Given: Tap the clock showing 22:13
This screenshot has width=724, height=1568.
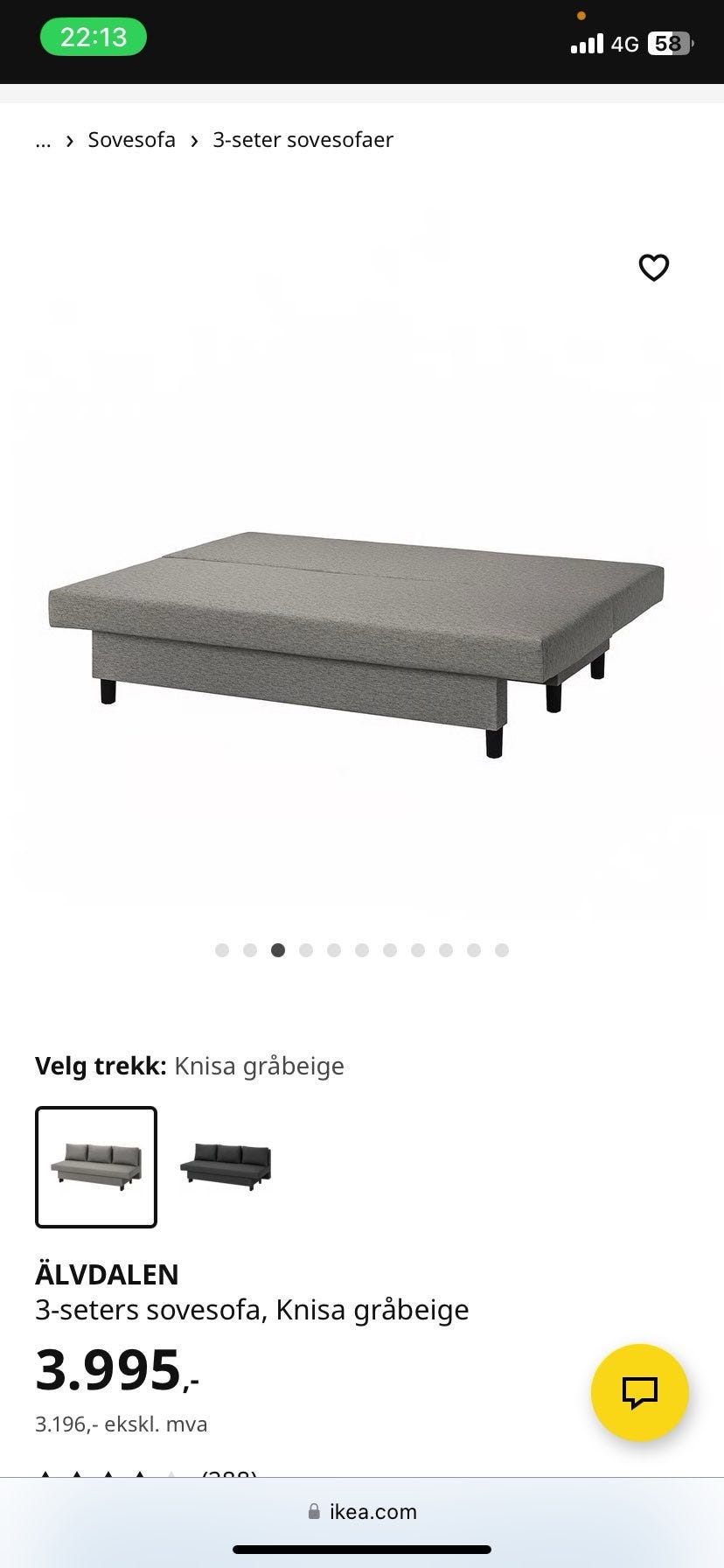Looking at the screenshot, I should (x=94, y=37).
